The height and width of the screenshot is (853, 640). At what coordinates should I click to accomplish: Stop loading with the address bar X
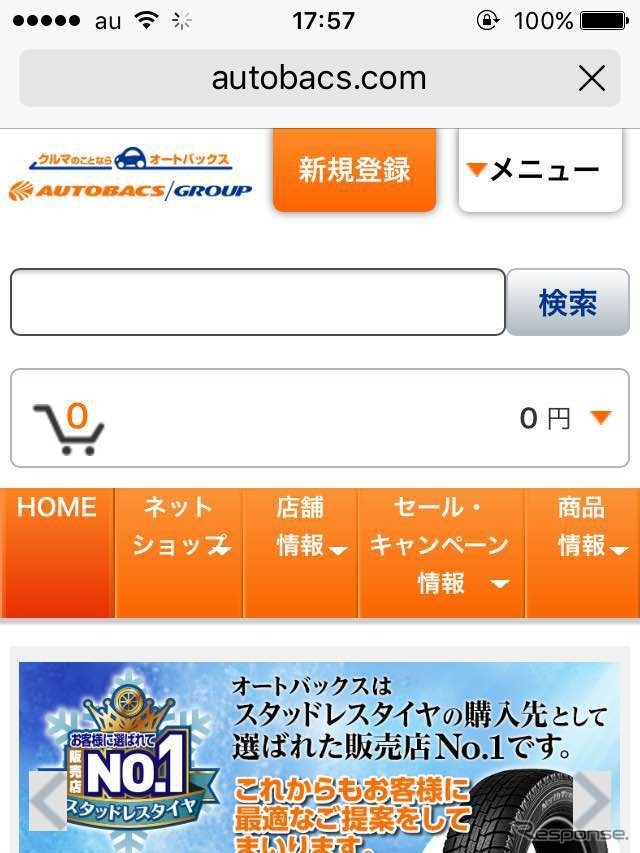592,78
